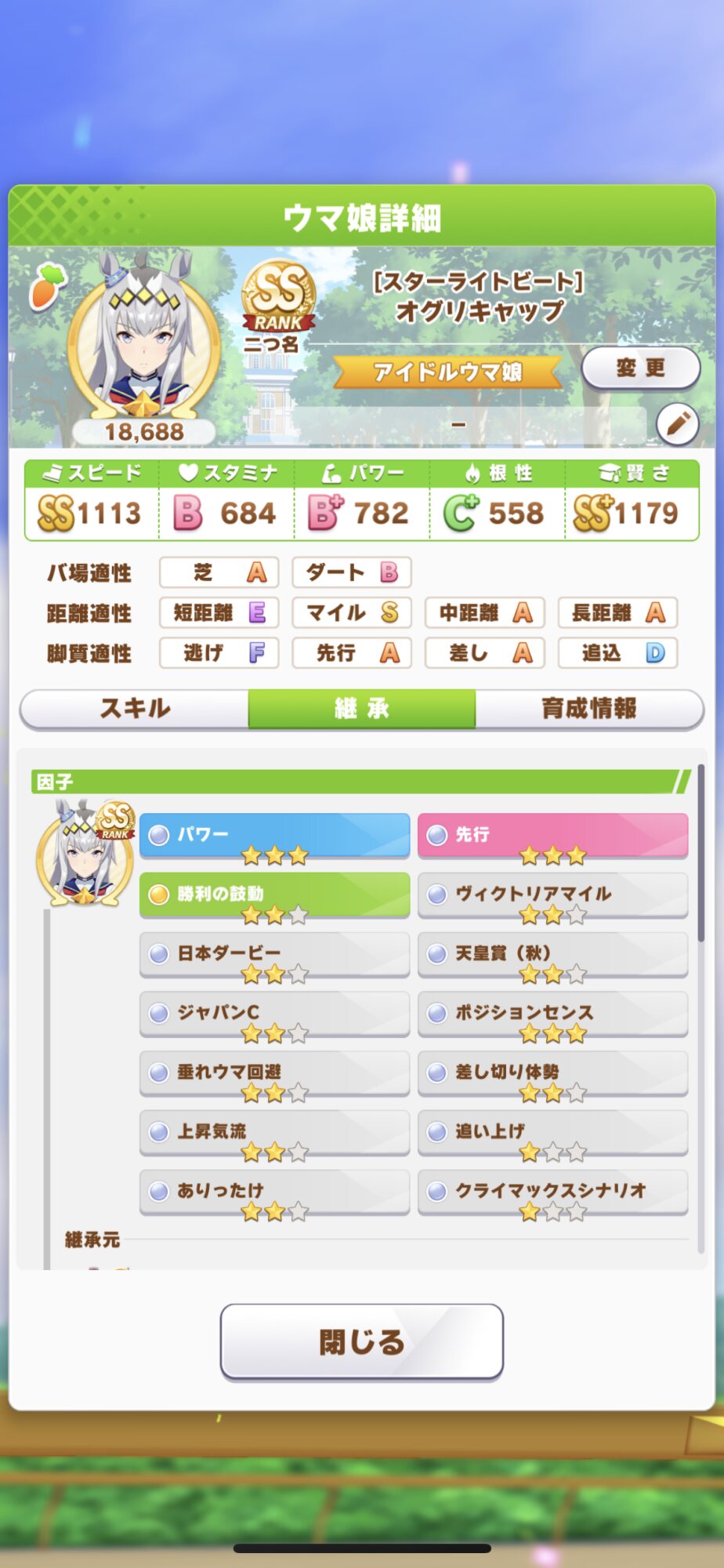
Task: Tap the 差し切り体勢 skill factor
Action: (552, 1073)
